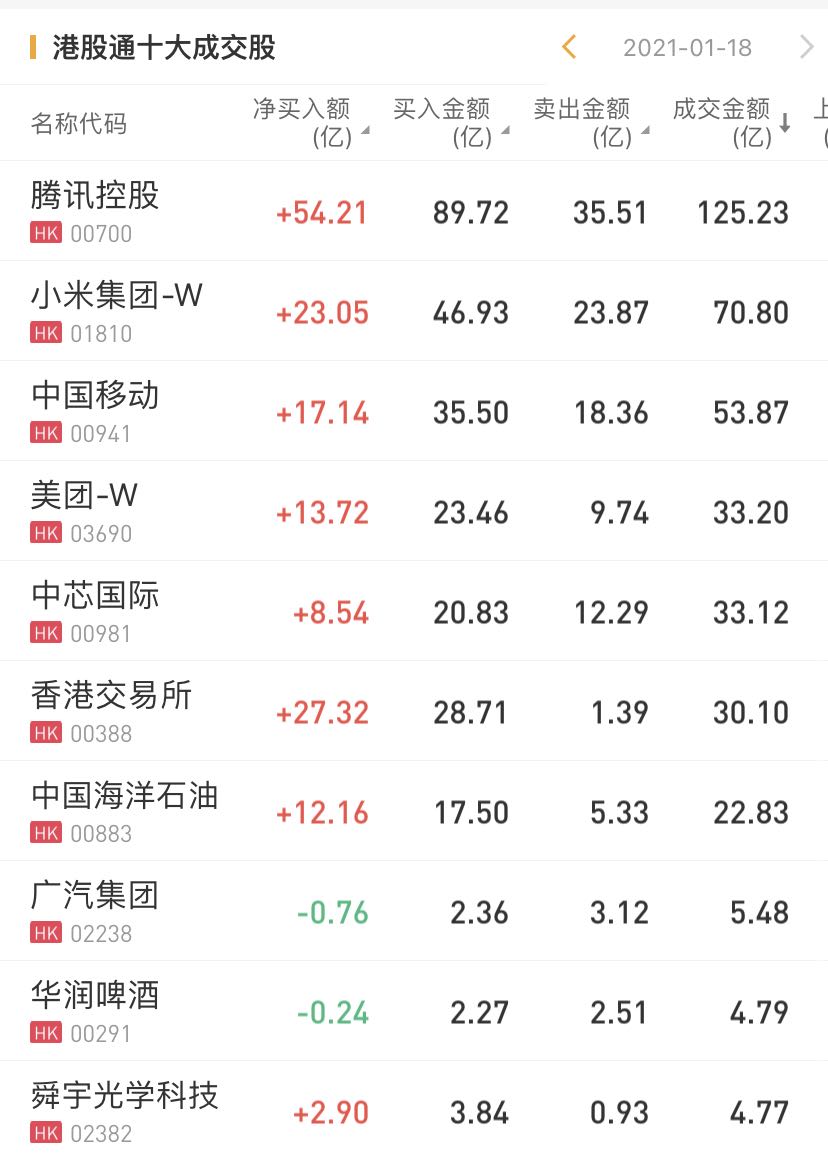This screenshot has height=1160, width=828.
Task: View 中国移动 stock page
Action: (x=96, y=411)
